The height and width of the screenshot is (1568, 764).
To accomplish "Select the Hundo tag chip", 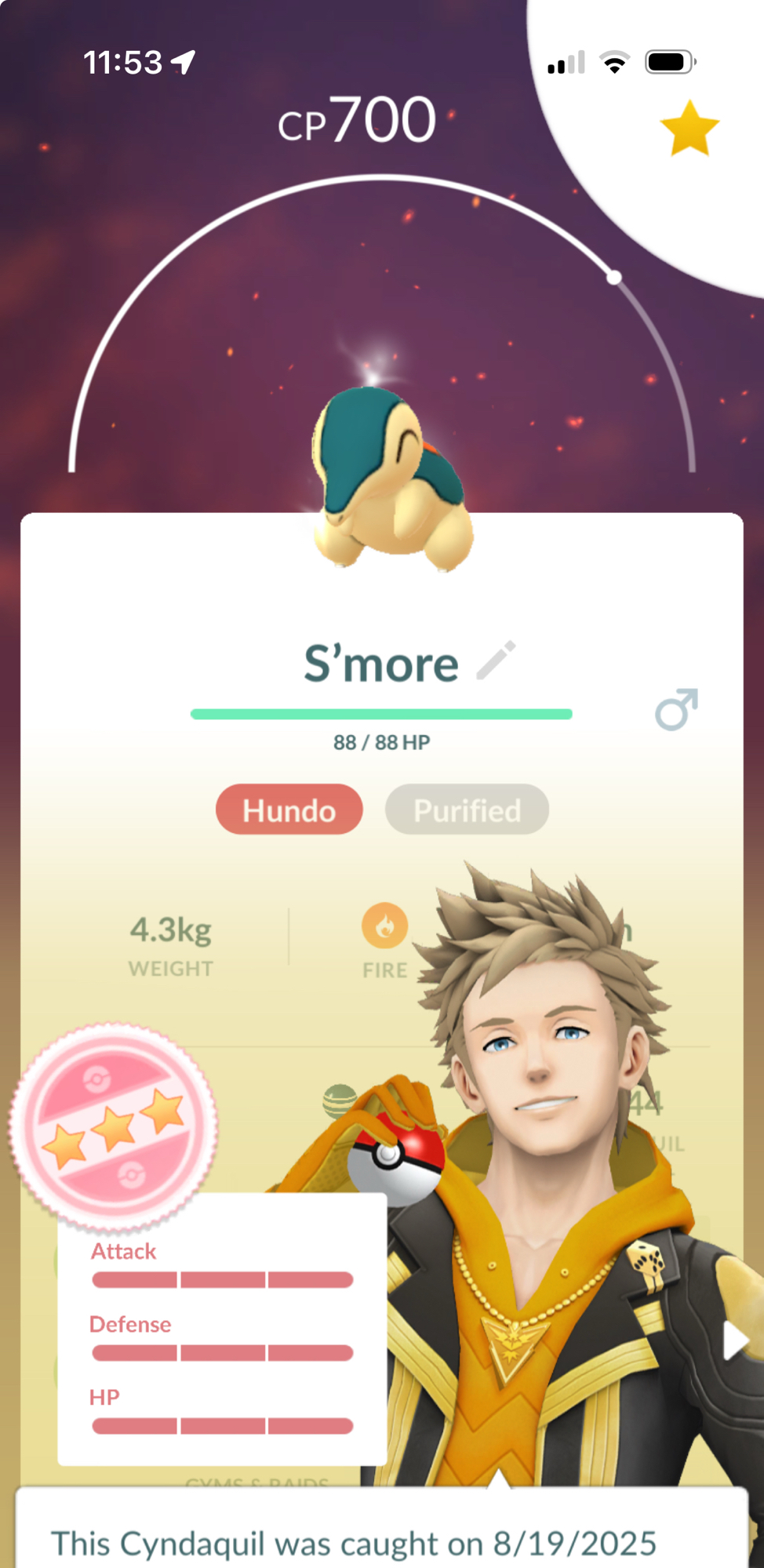I will pyautogui.click(x=289, y=809).
